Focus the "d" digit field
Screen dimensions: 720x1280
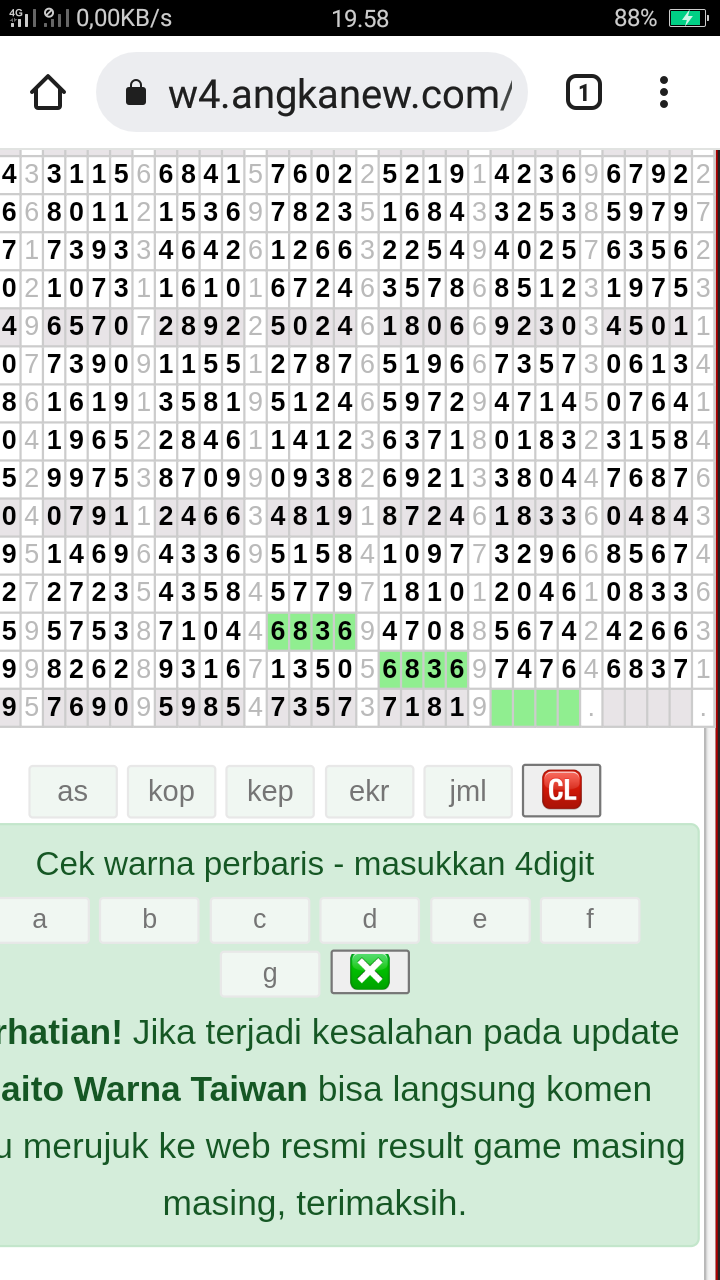[x=369, y=920]
